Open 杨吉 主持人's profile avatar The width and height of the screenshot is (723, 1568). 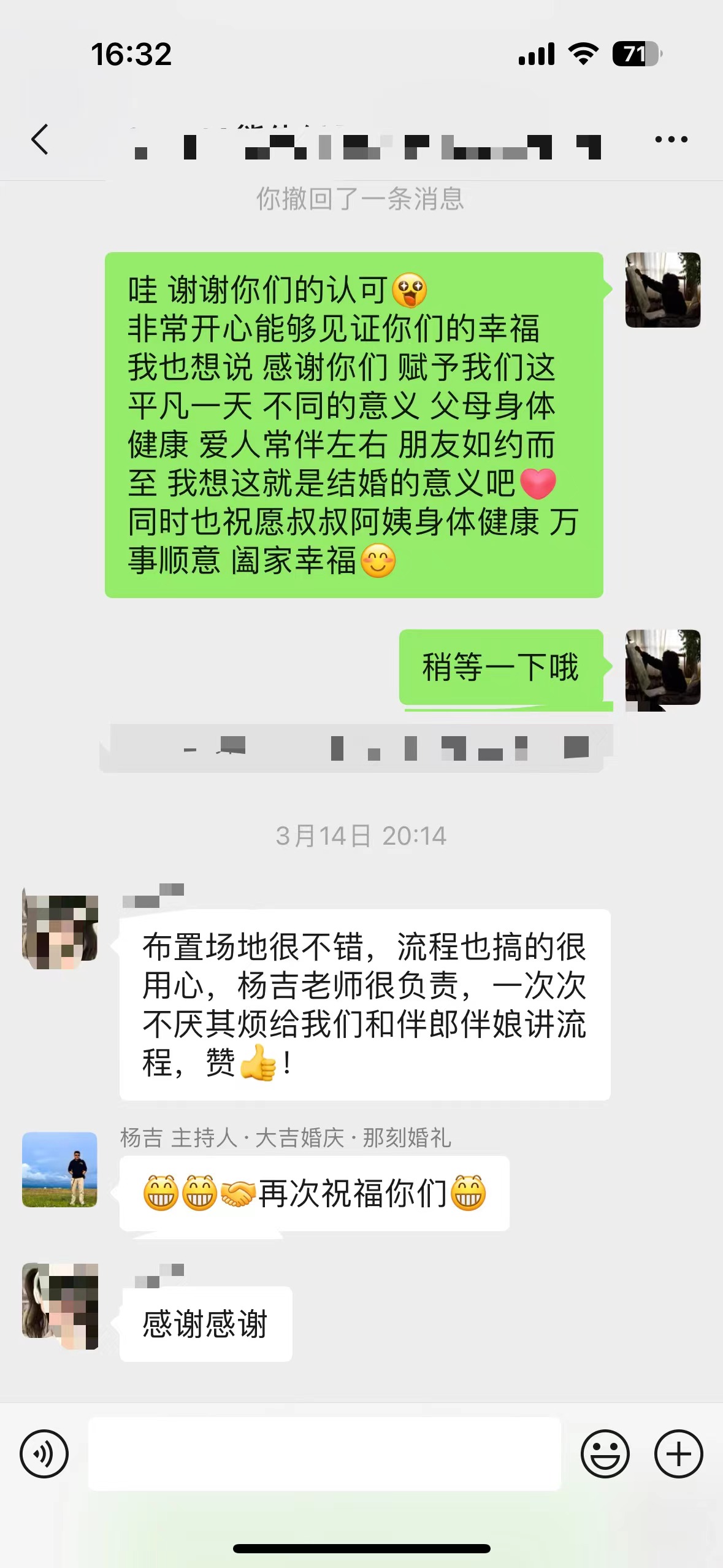pyautogui.click(x=59, y=1169)
